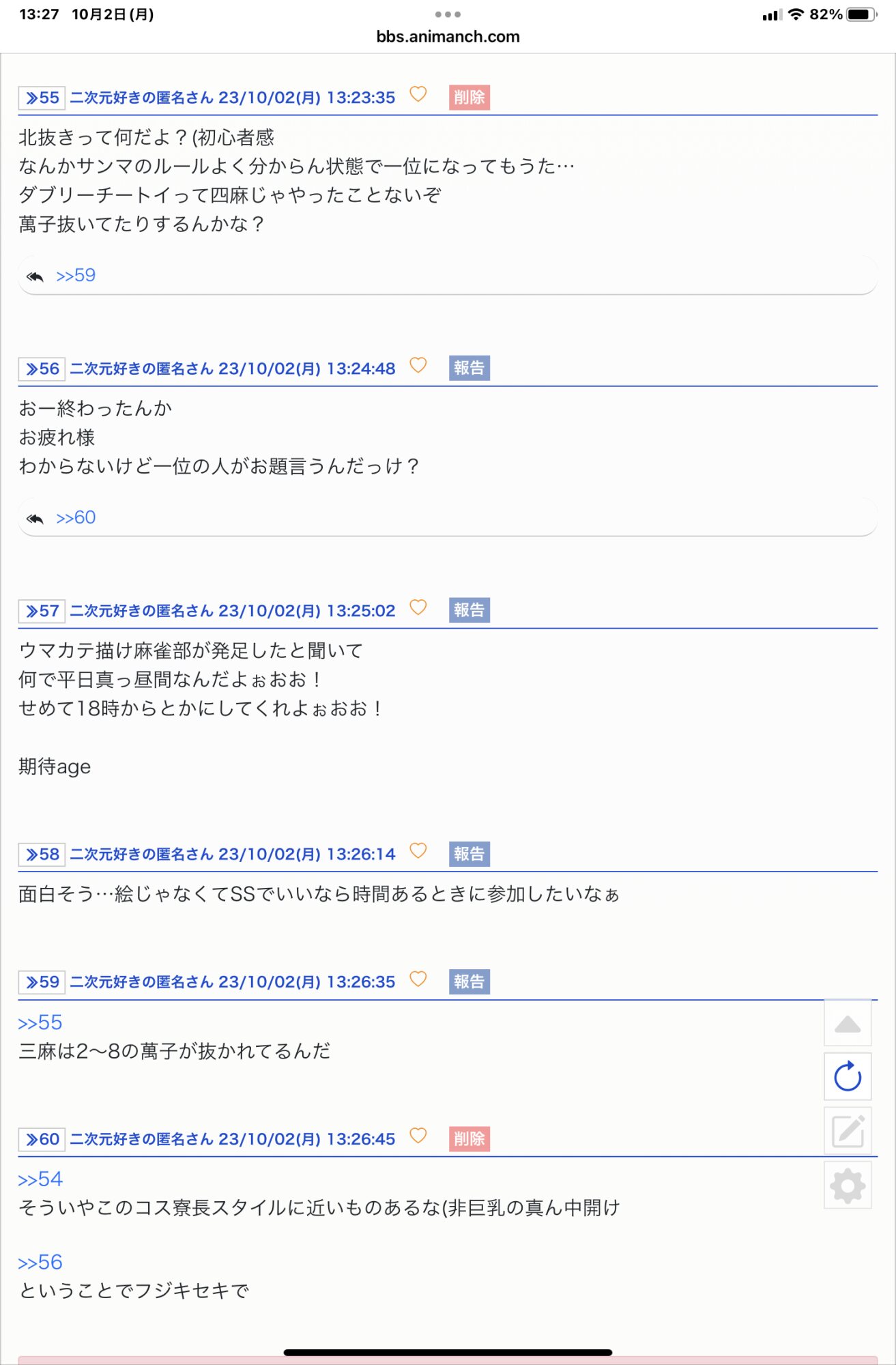This screenshot has width=896, height=1365.
Task: Open settings with the gear icon
Action: pyautogui.click(x=847, y=1186)
